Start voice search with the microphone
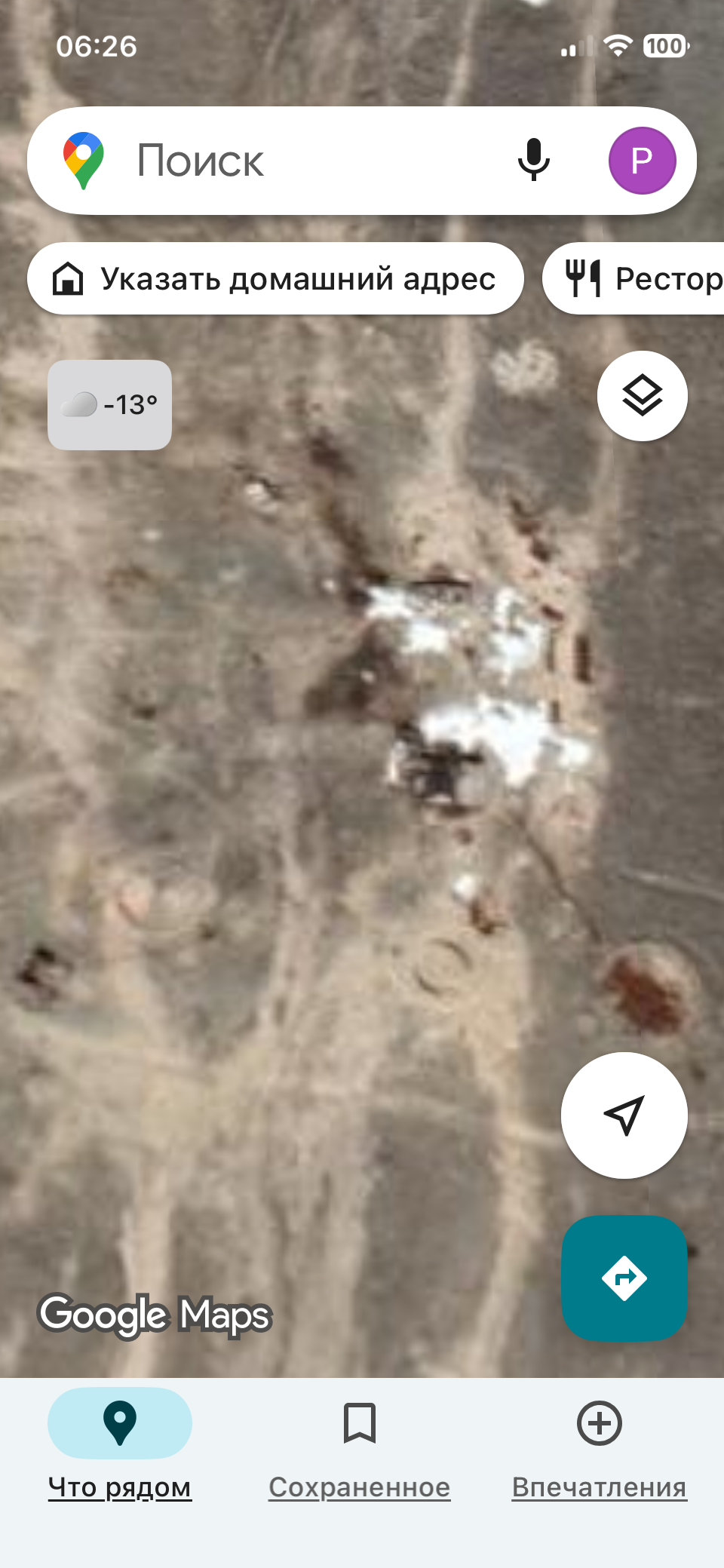Screen dimensions: 724x1568 pyautogui.click(x=534, y=160)
